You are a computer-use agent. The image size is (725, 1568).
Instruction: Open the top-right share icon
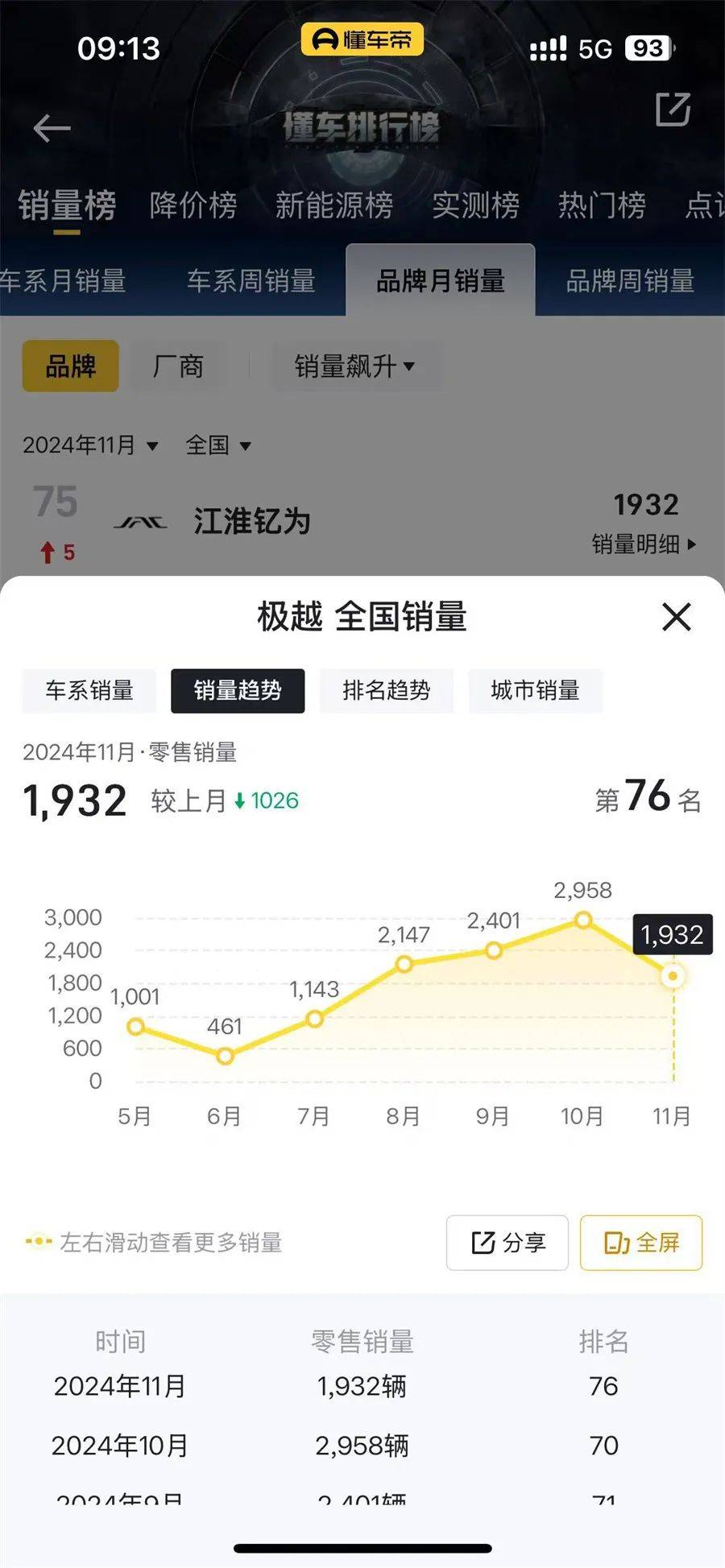coord(673,110)
